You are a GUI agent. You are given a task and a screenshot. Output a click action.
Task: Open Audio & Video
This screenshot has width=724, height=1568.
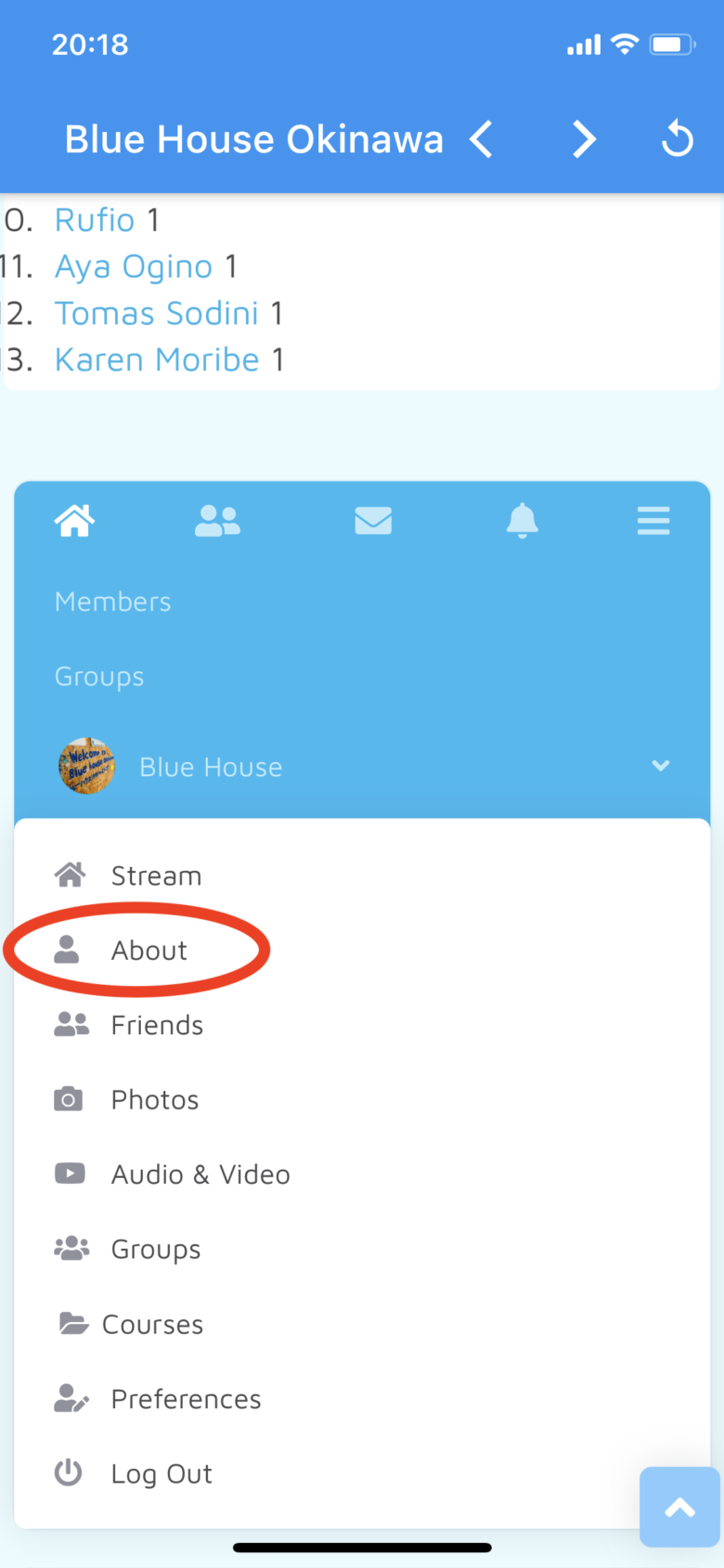(200, 1174)
